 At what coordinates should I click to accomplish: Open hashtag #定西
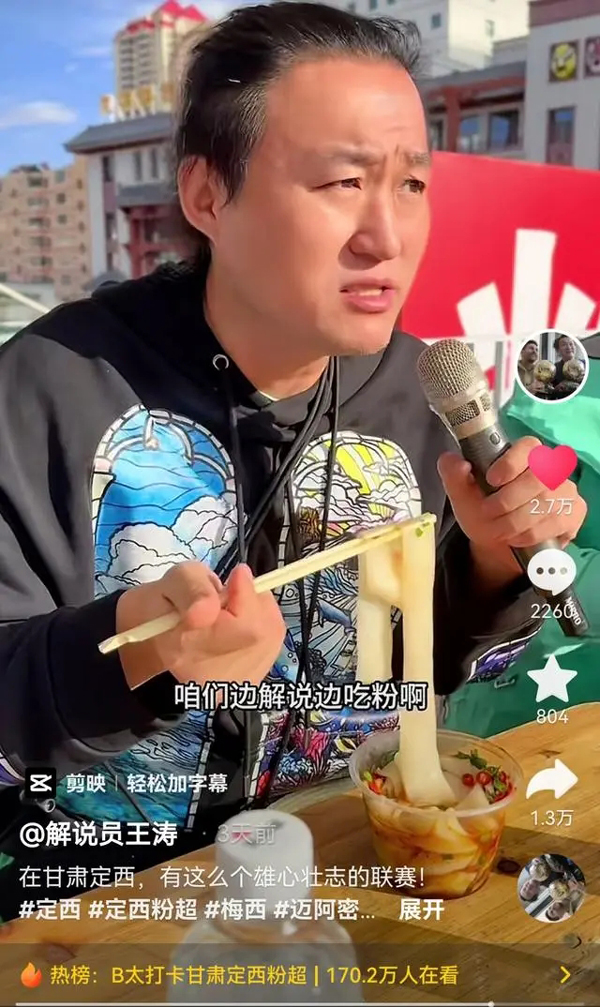[x=50, y=909]
